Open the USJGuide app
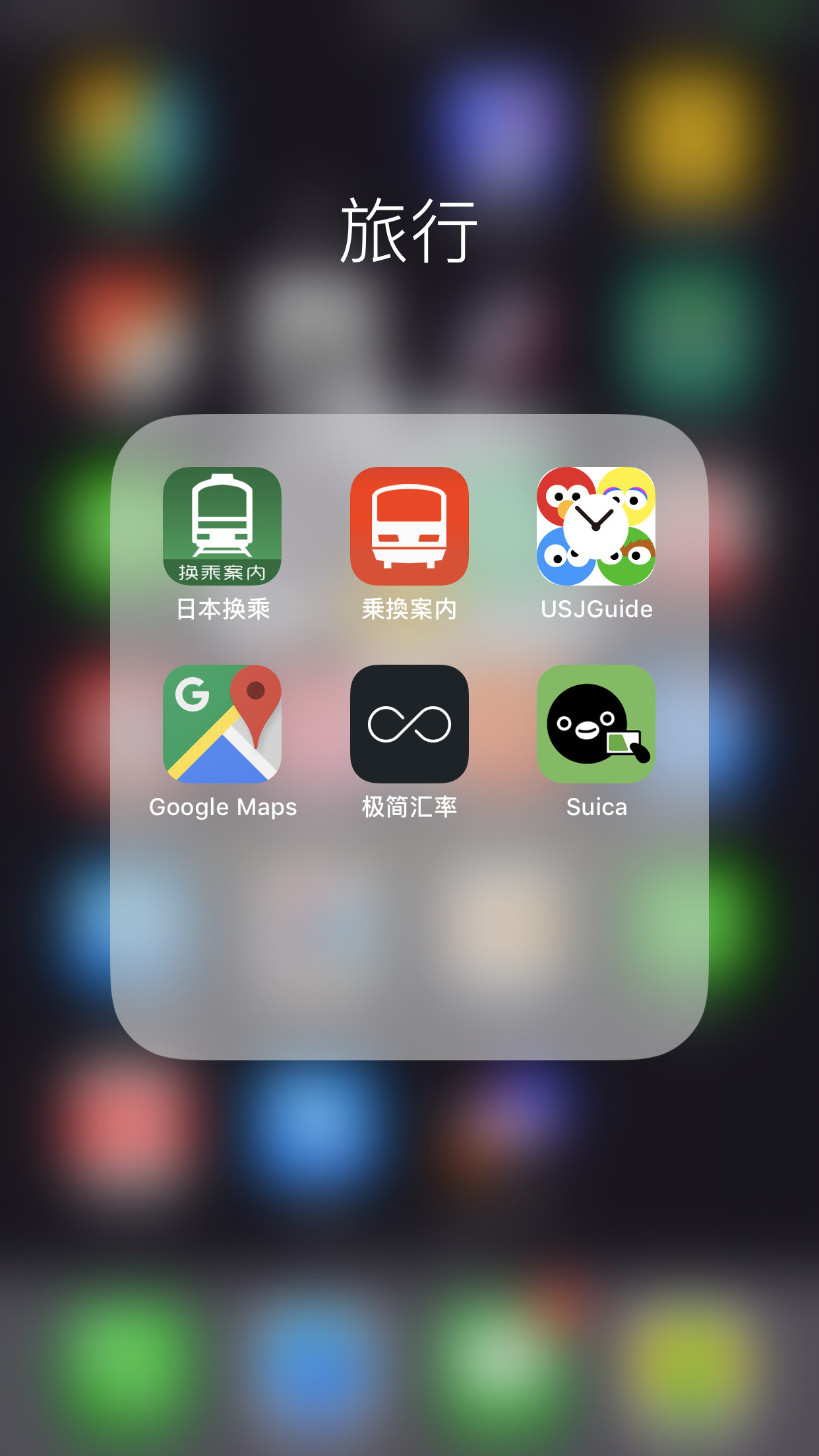The width and height of the screenshot is (819, 1456). 595,526
